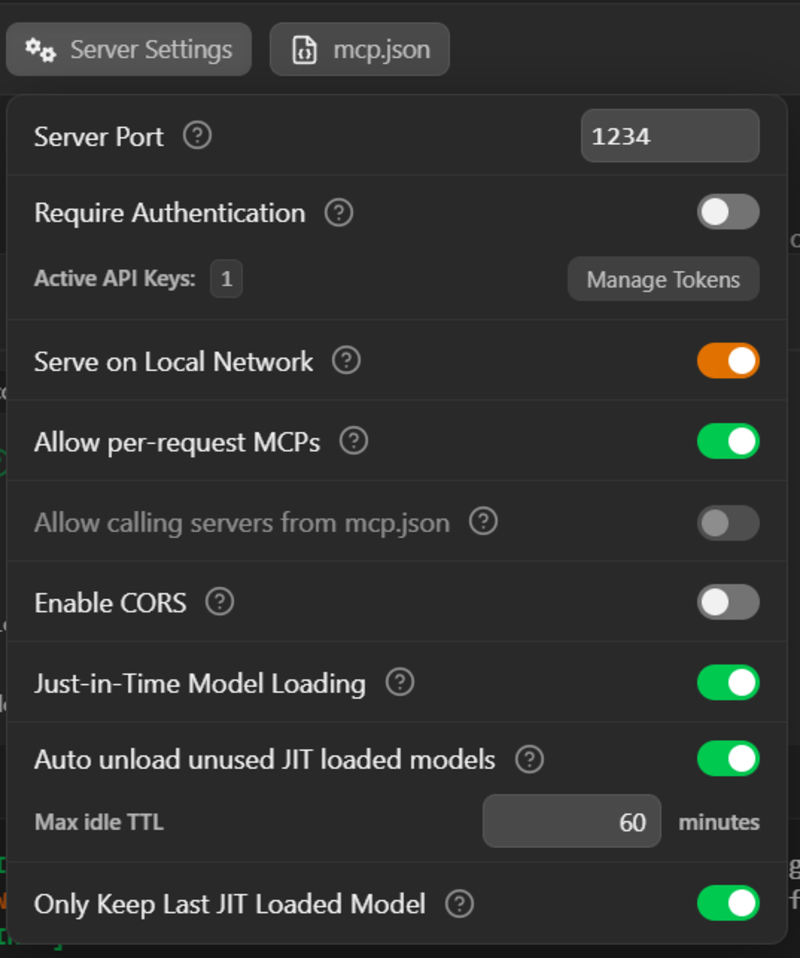Edit the Server Port field
Image resolution: width=800 pixels, height=958 pixels.
click(x=669, y=136)
